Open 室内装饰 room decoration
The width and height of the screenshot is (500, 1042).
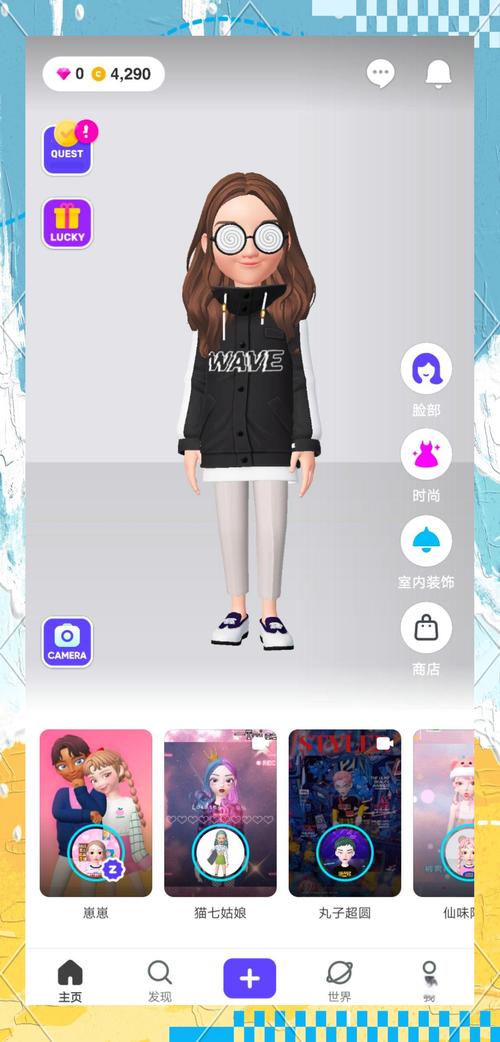click(426, 552)
